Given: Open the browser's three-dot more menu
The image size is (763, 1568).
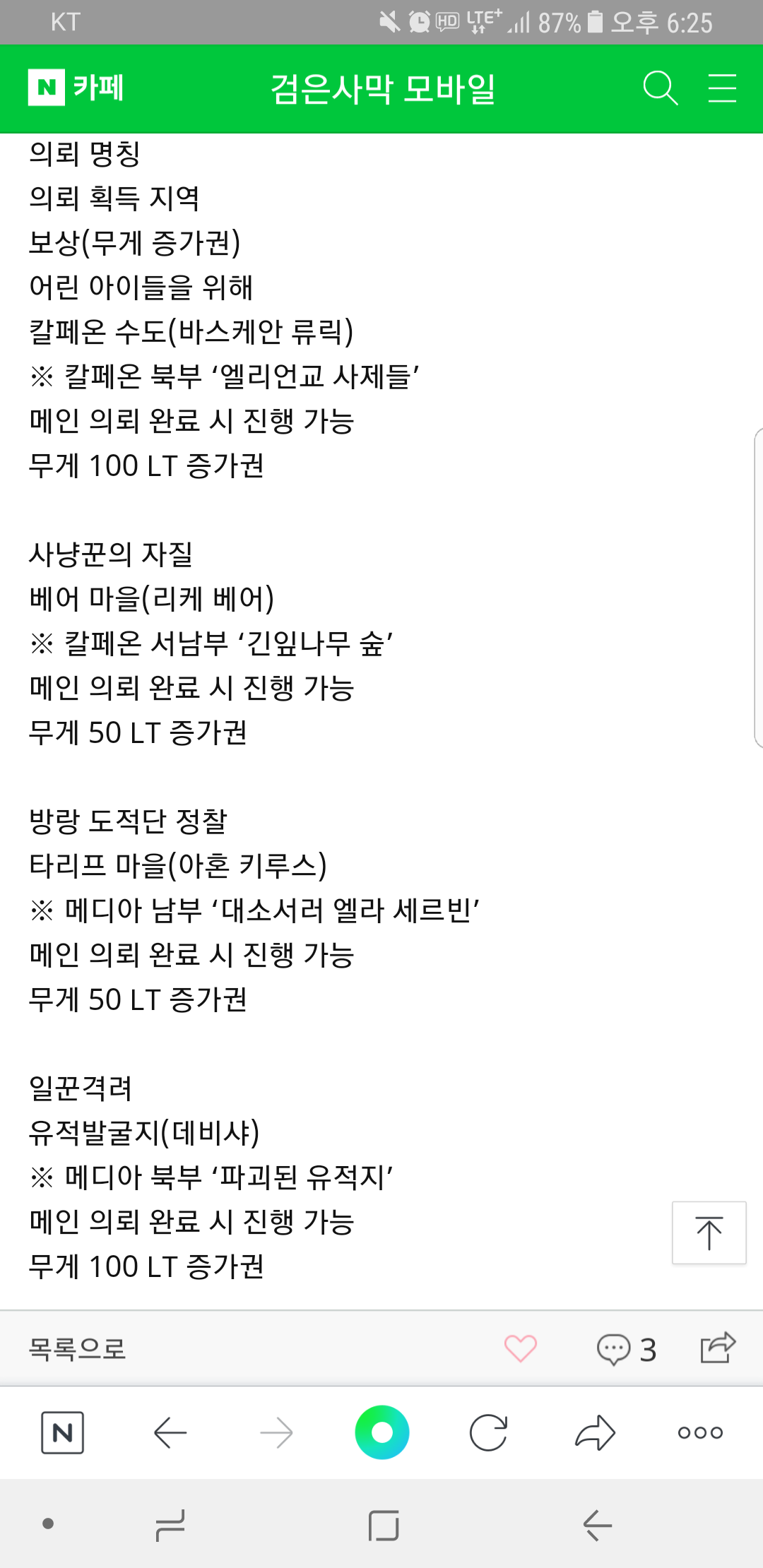Looking at the screenshot, I should [x=700, y=1432].
